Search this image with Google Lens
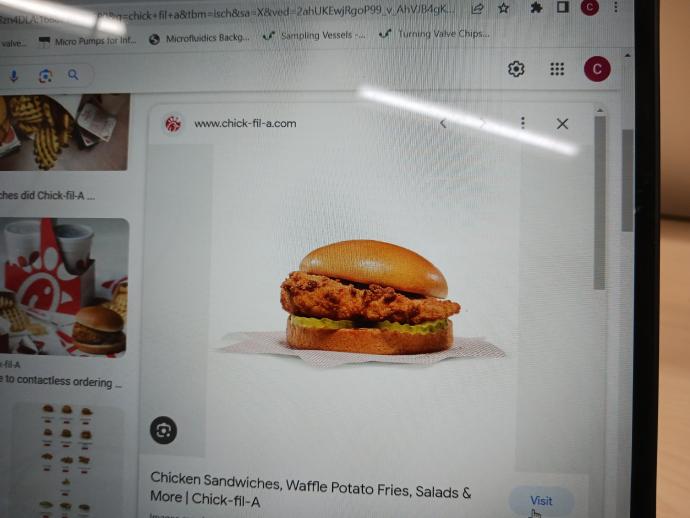 pyautogui.click(x=164, y=430)
